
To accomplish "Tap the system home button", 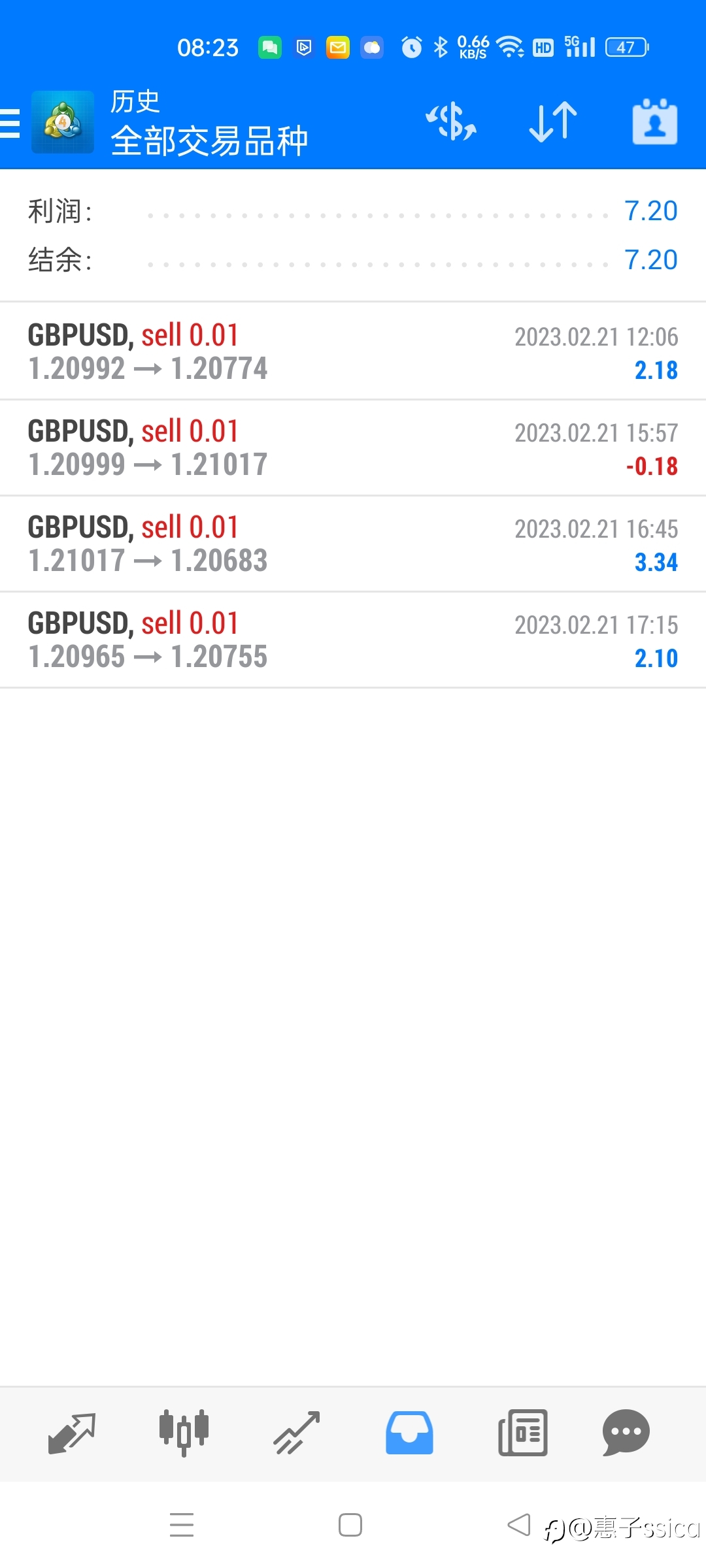I will 350,1525.
